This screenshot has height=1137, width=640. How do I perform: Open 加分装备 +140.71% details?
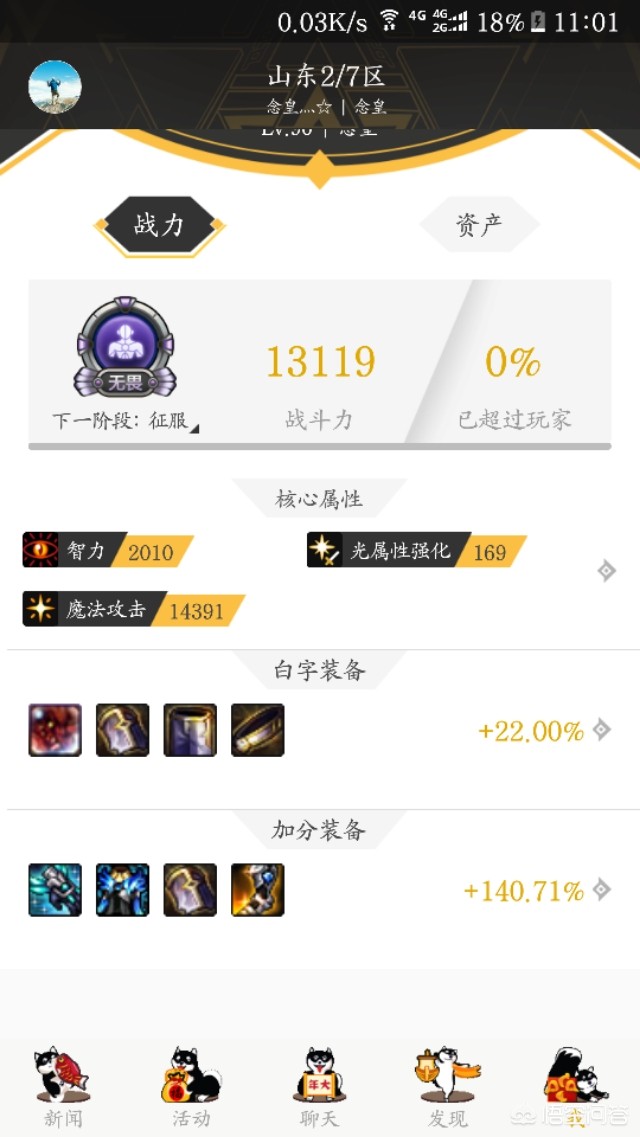point(601,889)
